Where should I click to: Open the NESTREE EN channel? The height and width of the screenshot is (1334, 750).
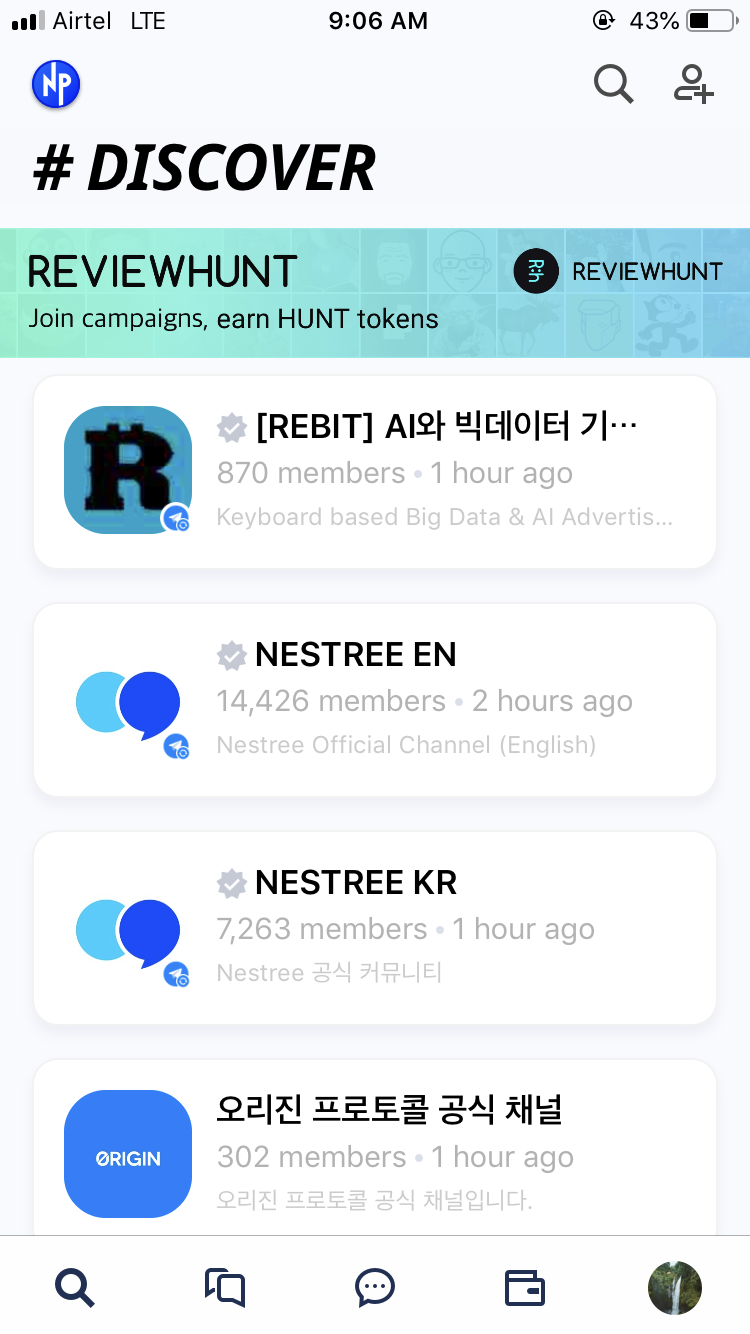[375, 700]
